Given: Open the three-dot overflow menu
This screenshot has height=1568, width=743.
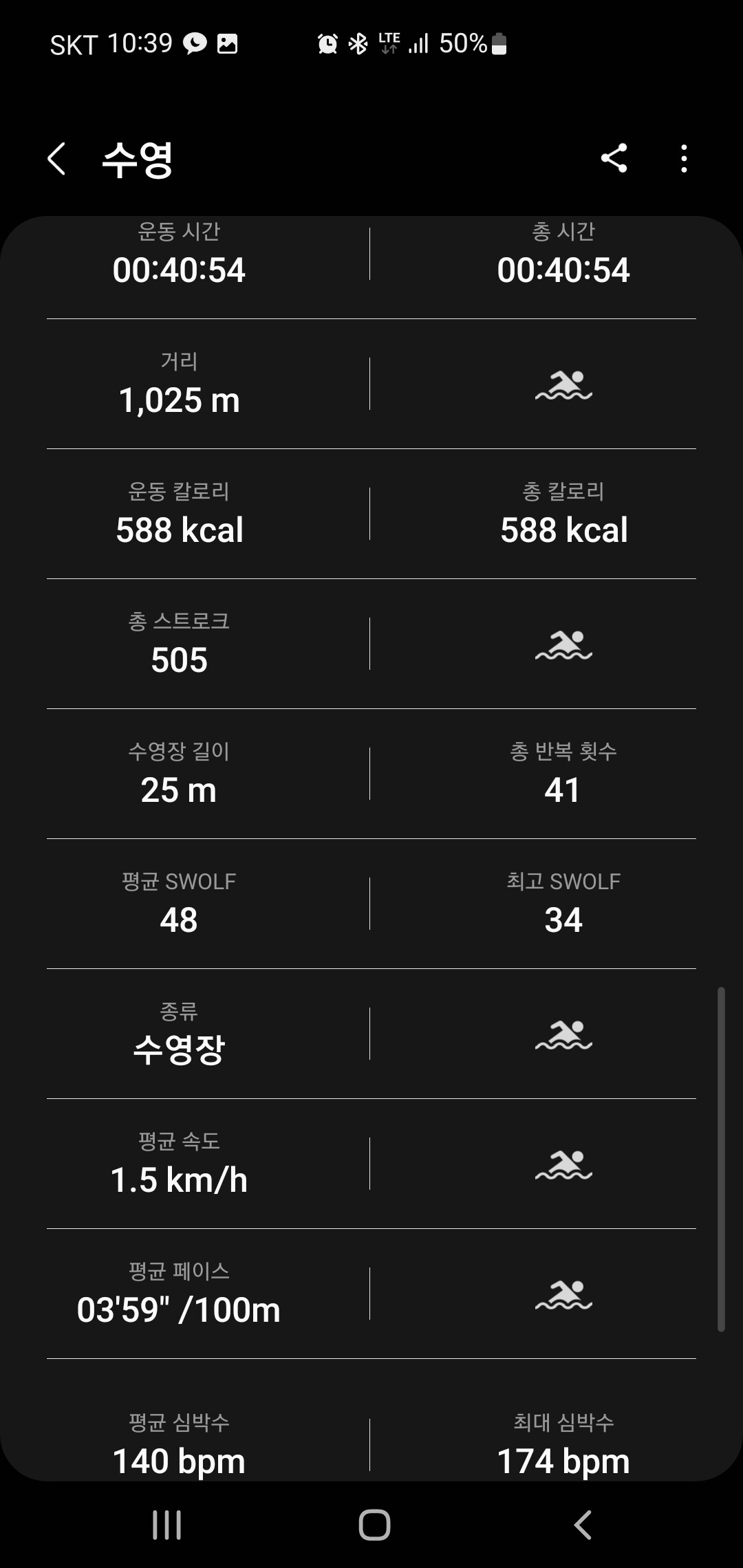Looking at the screenshot, I should pyautogui.click(x=683, y=160).
